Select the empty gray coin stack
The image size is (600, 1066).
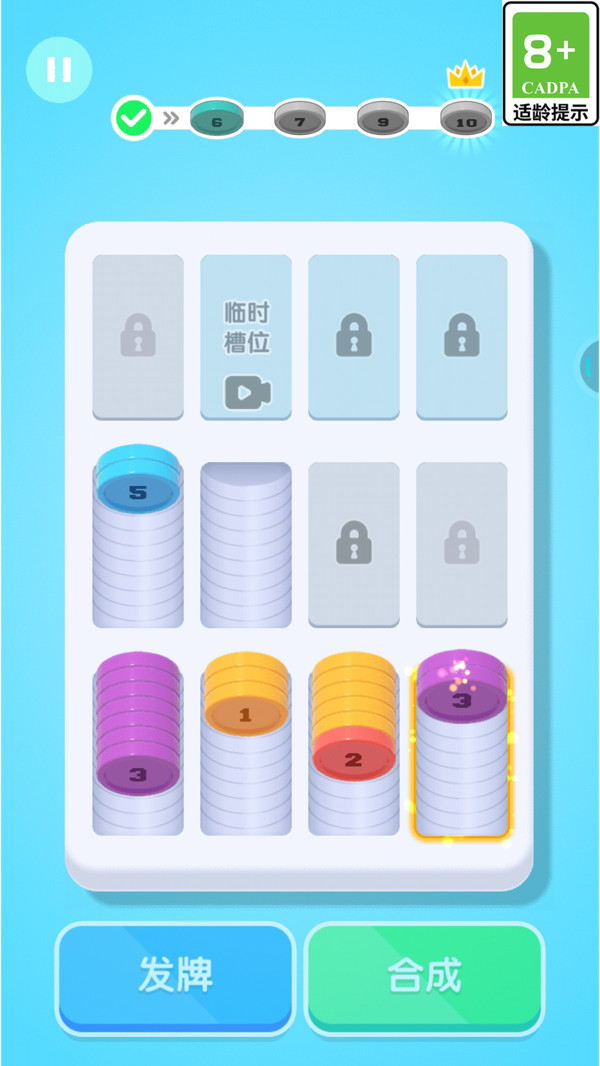(246, 545)
